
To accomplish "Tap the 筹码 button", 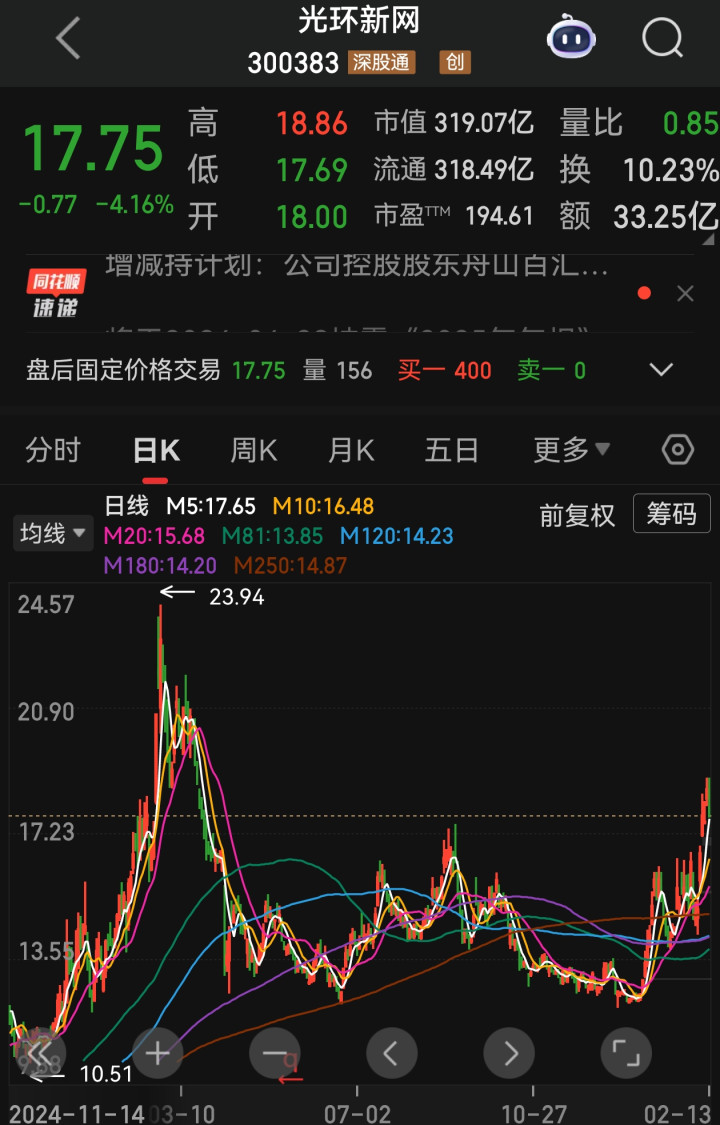I will [x=671, y=515].
